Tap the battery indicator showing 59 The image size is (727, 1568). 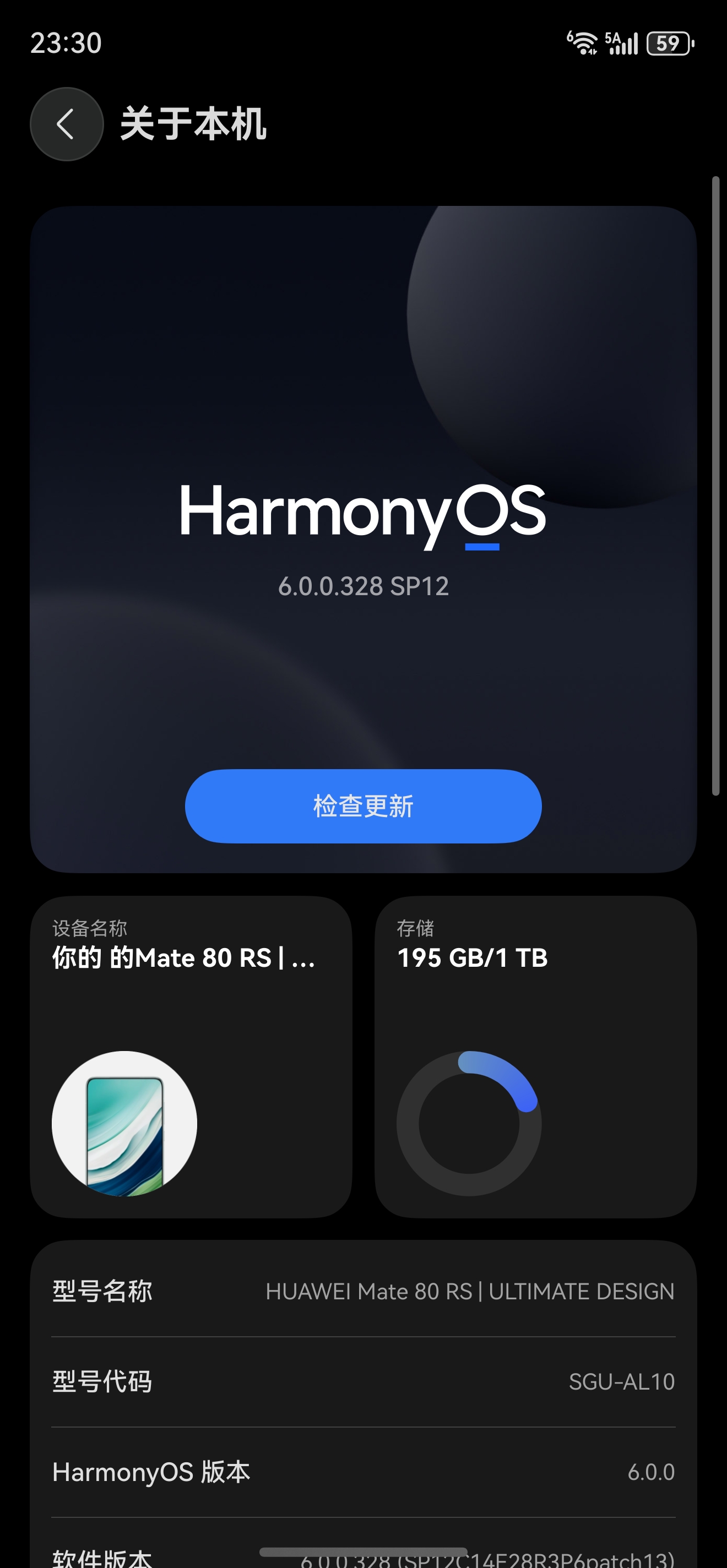coord(669,42)
